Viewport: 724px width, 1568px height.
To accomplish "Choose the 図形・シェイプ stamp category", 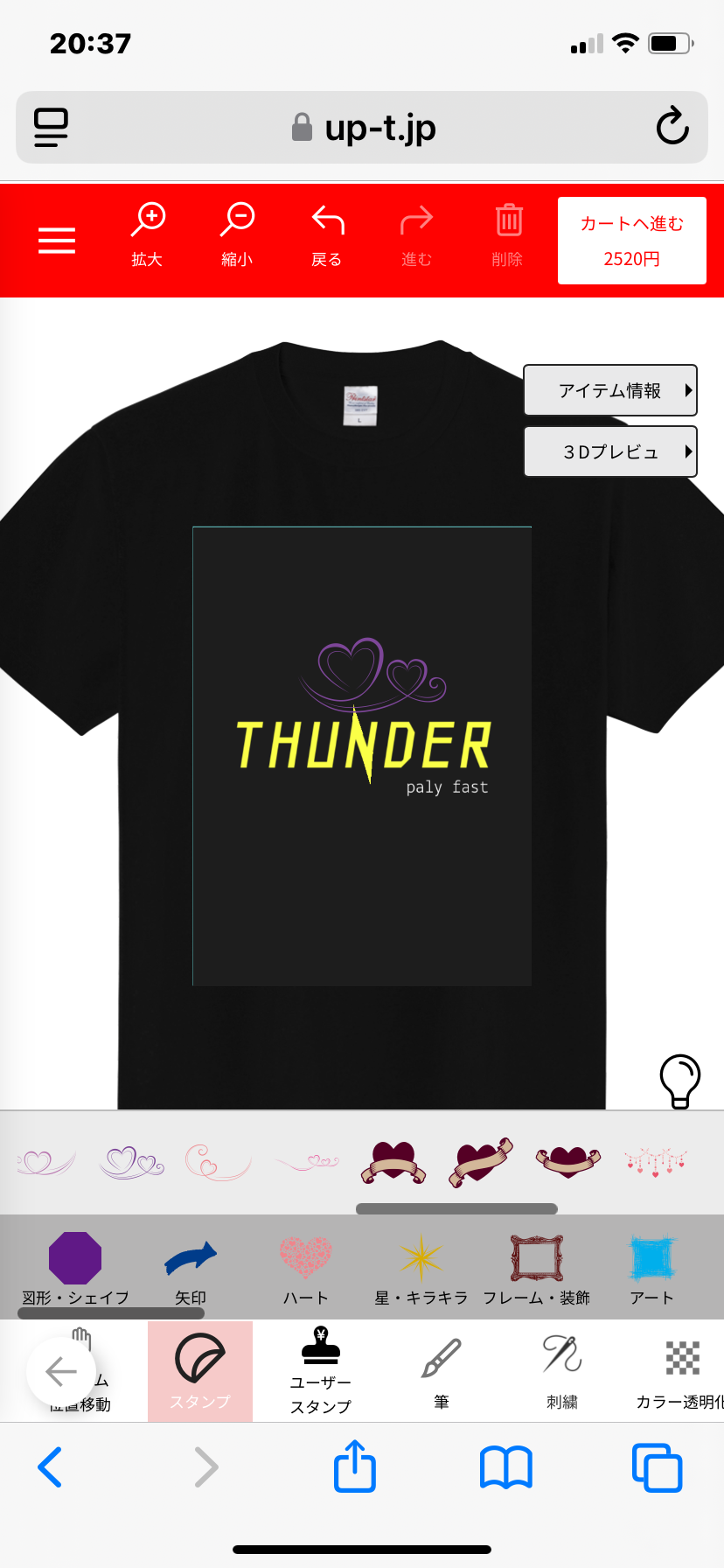I will click(x=75, y=1269).
